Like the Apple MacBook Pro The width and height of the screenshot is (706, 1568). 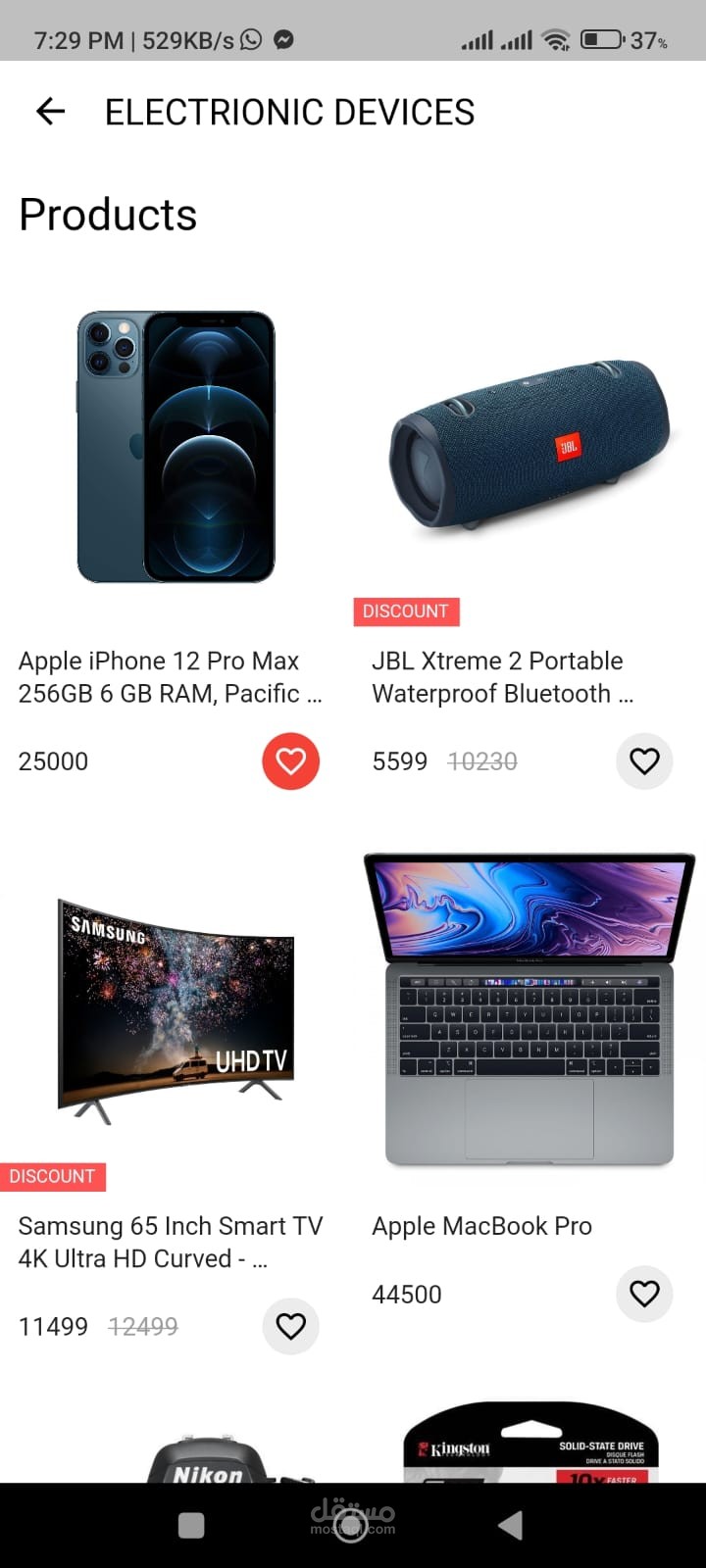[x=644, y=1294]
